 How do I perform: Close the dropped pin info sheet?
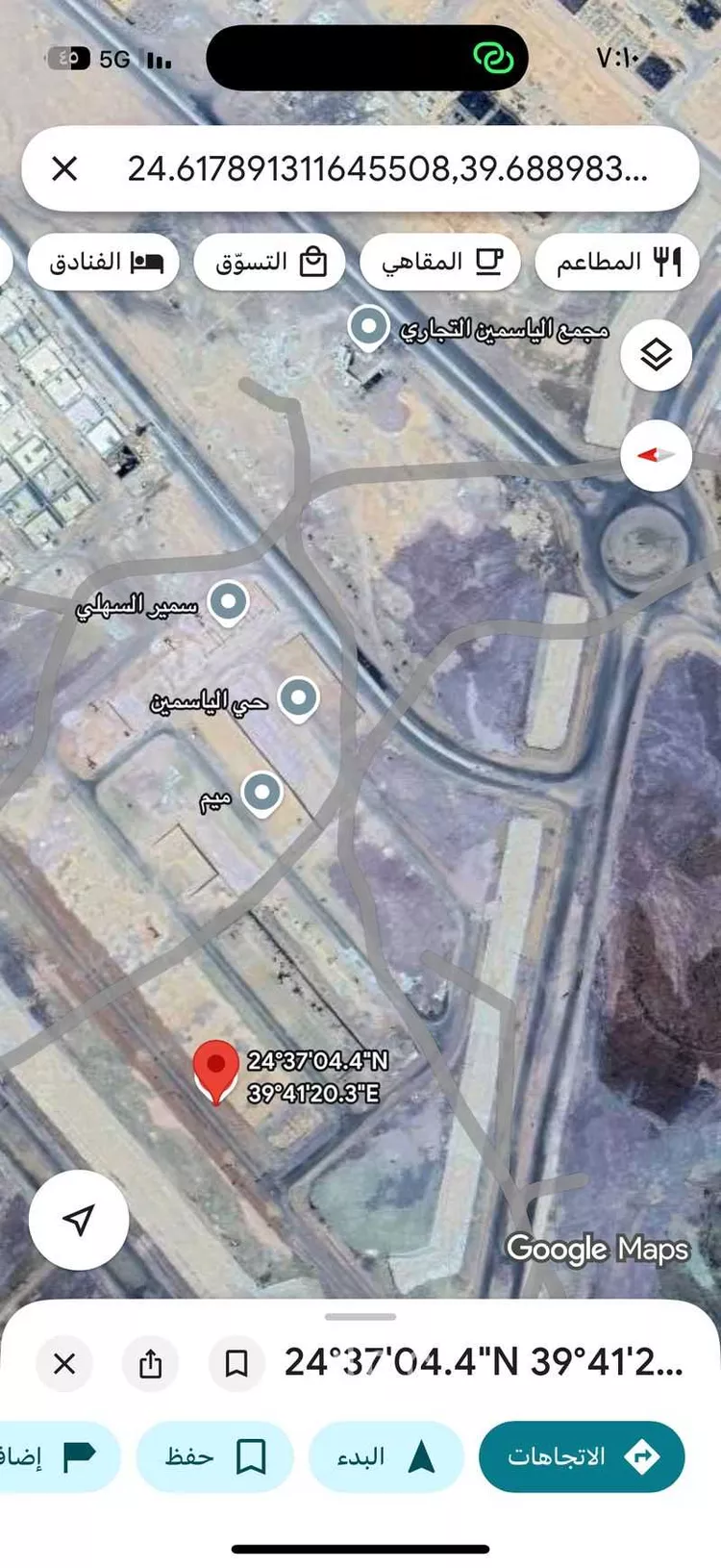(x=64, y=1363)
